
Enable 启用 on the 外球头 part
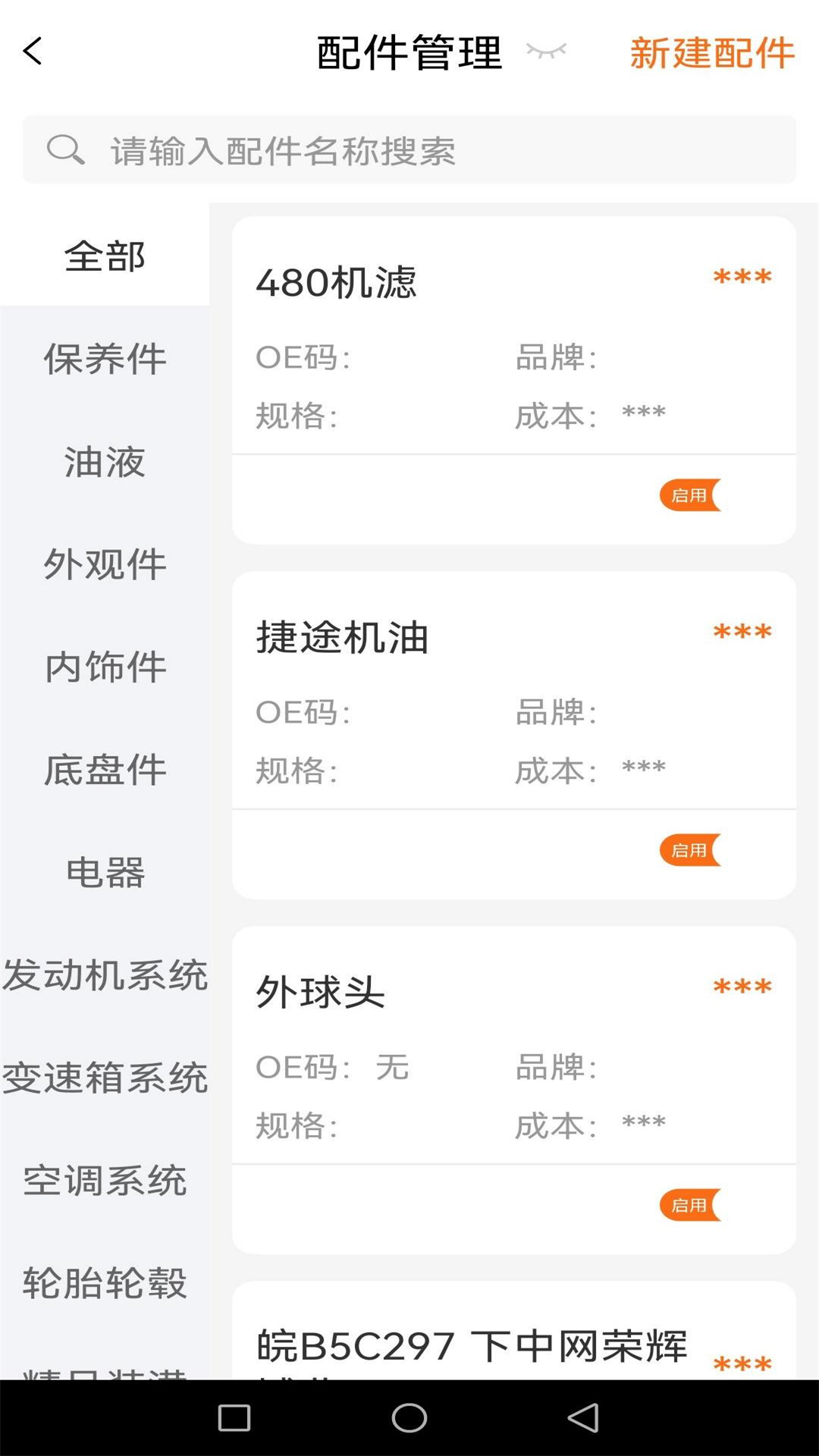[x=690, y=1206]
